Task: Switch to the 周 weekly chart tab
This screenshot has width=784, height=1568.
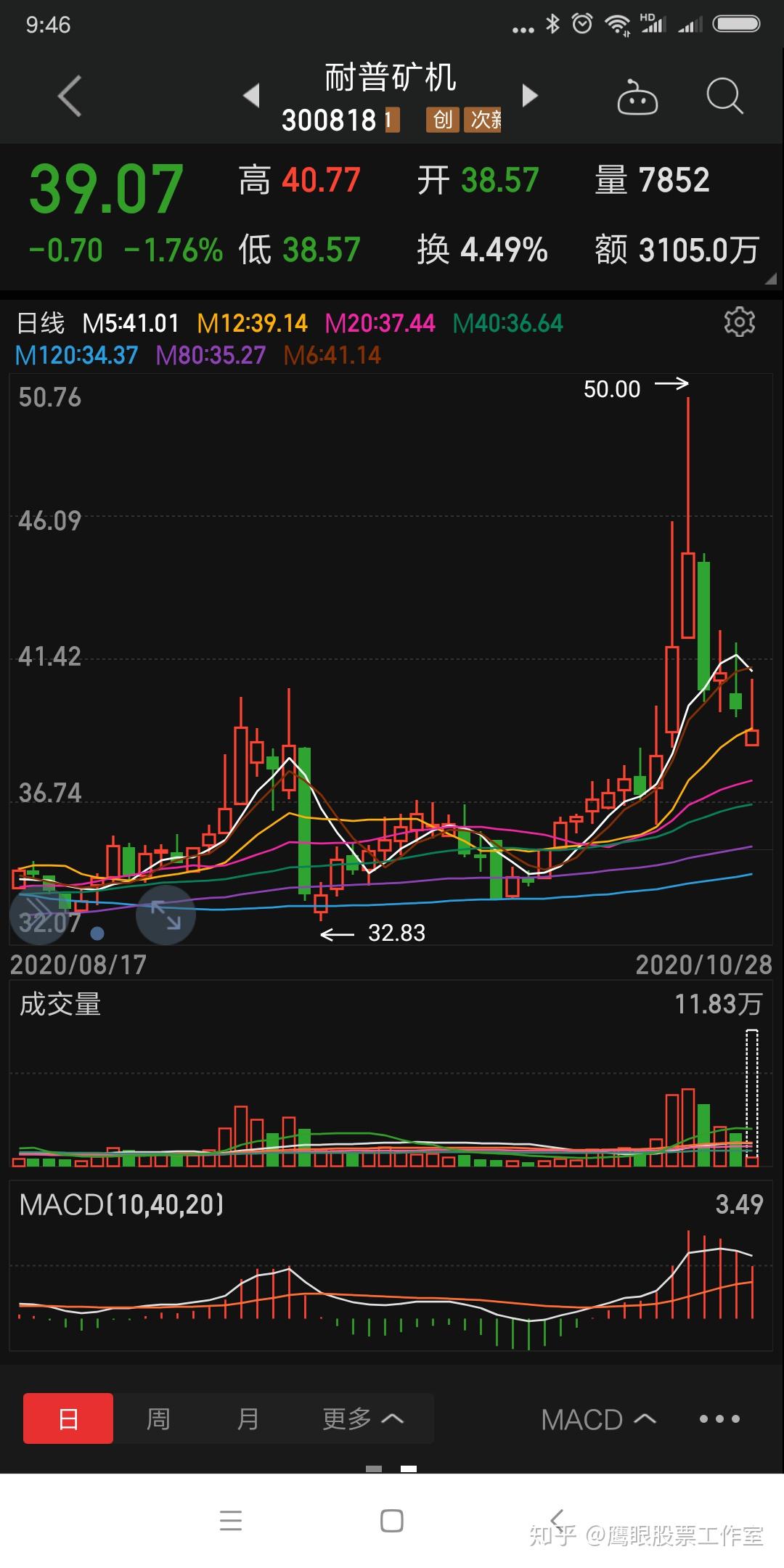Action: 158,1418
